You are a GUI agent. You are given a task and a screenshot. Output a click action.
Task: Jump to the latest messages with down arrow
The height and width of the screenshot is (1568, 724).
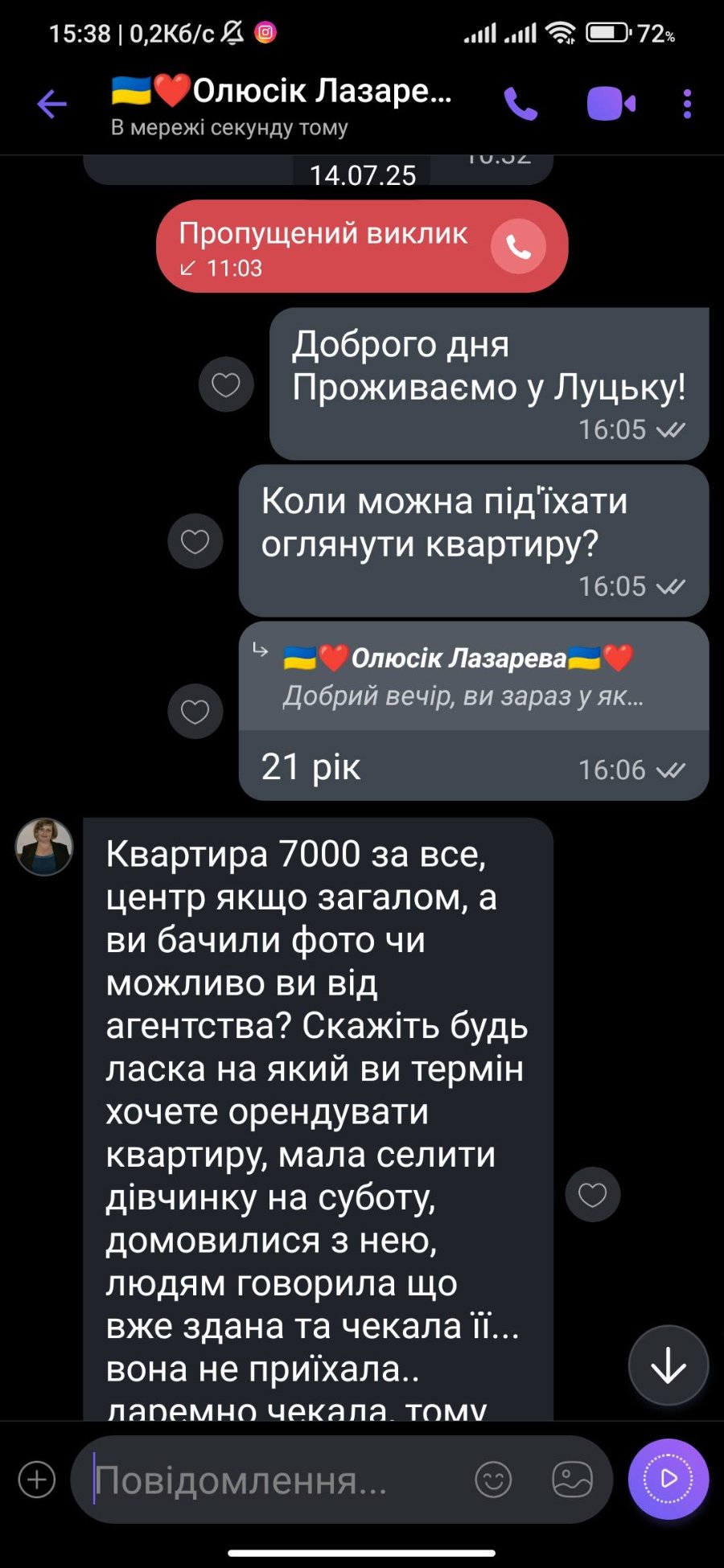coord(668,1365)
